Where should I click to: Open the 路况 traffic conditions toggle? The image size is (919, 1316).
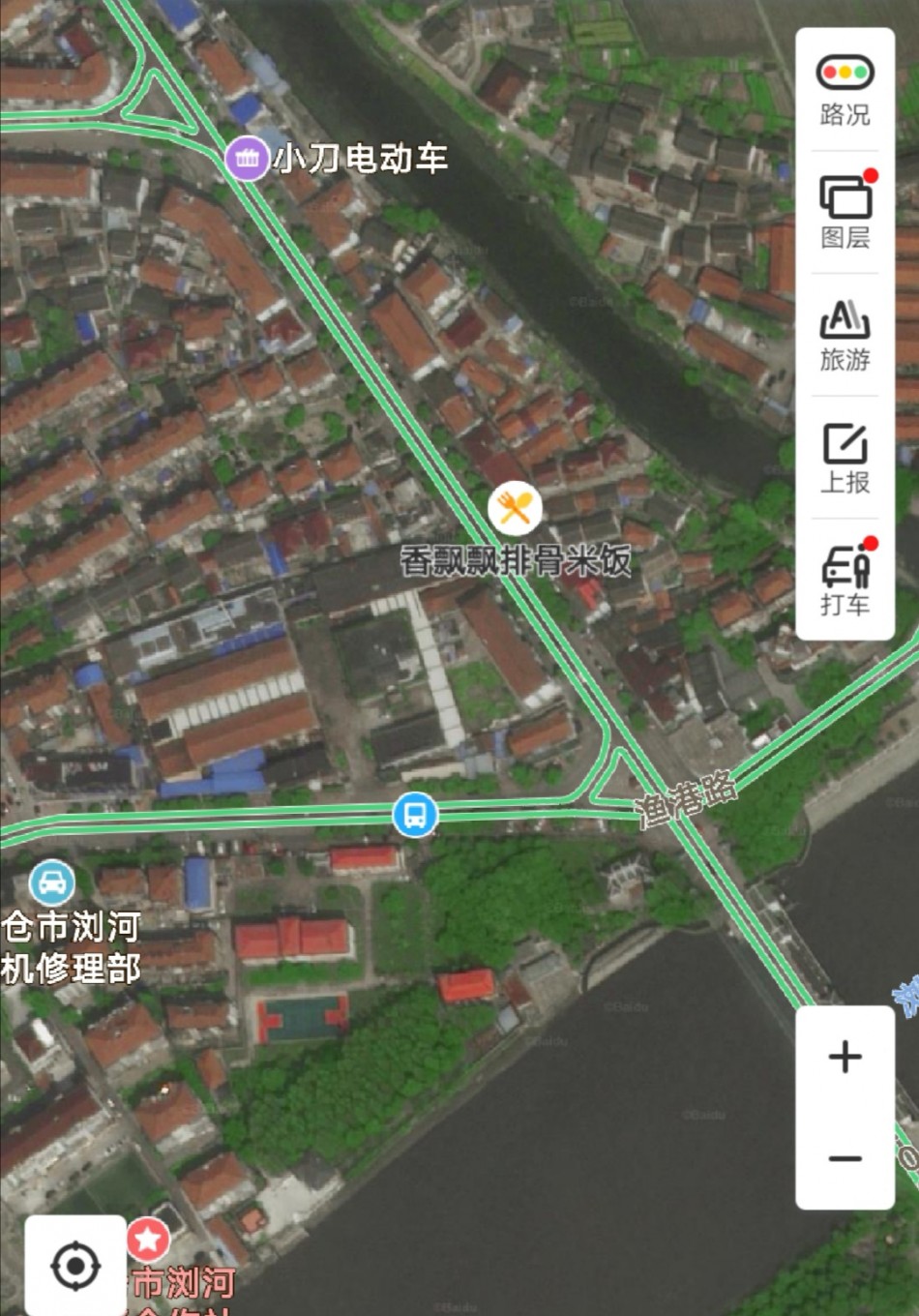(x=845, y=90)
